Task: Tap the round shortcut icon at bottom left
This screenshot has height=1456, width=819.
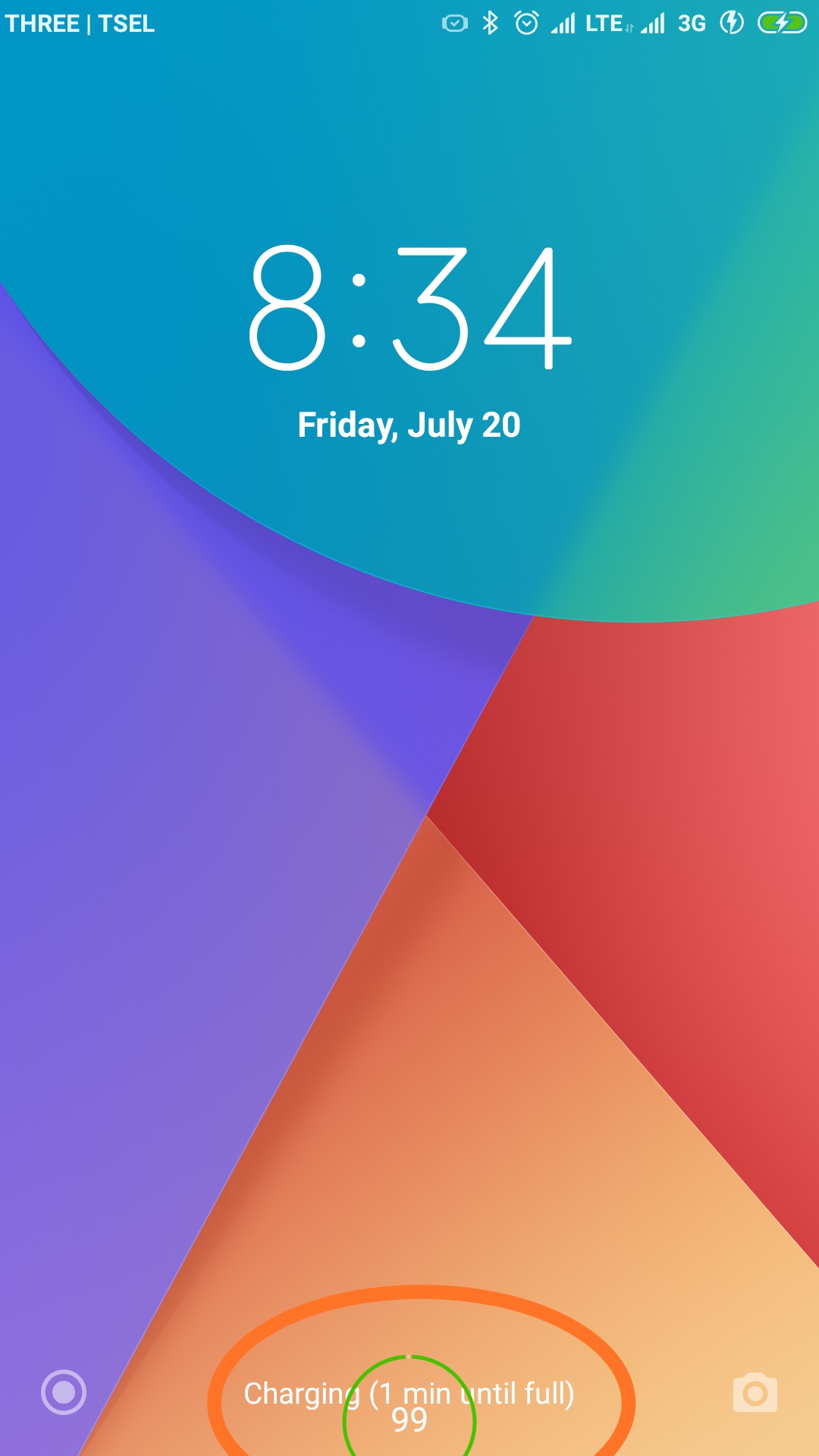Action: (x=64, y=1392)
